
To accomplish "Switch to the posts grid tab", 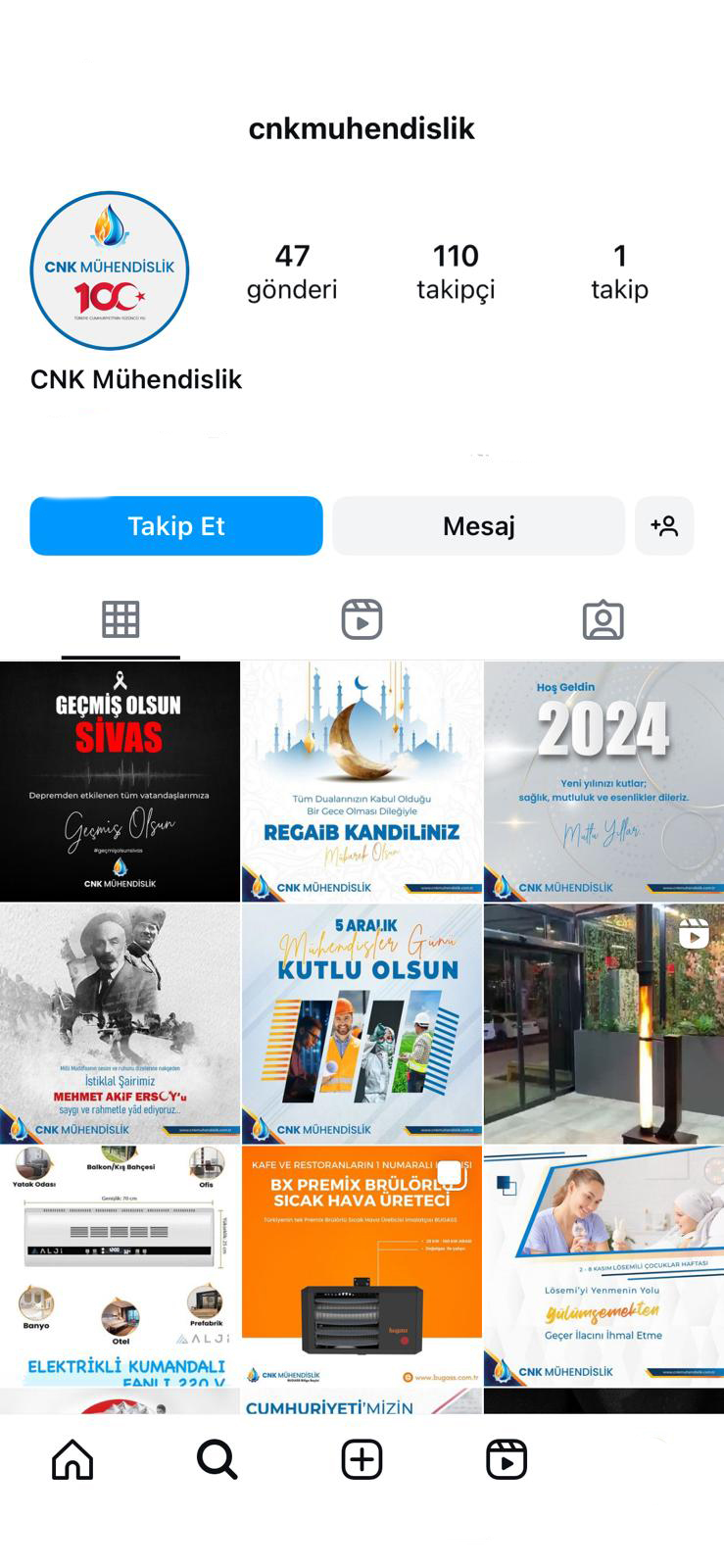I will [121, 619].
